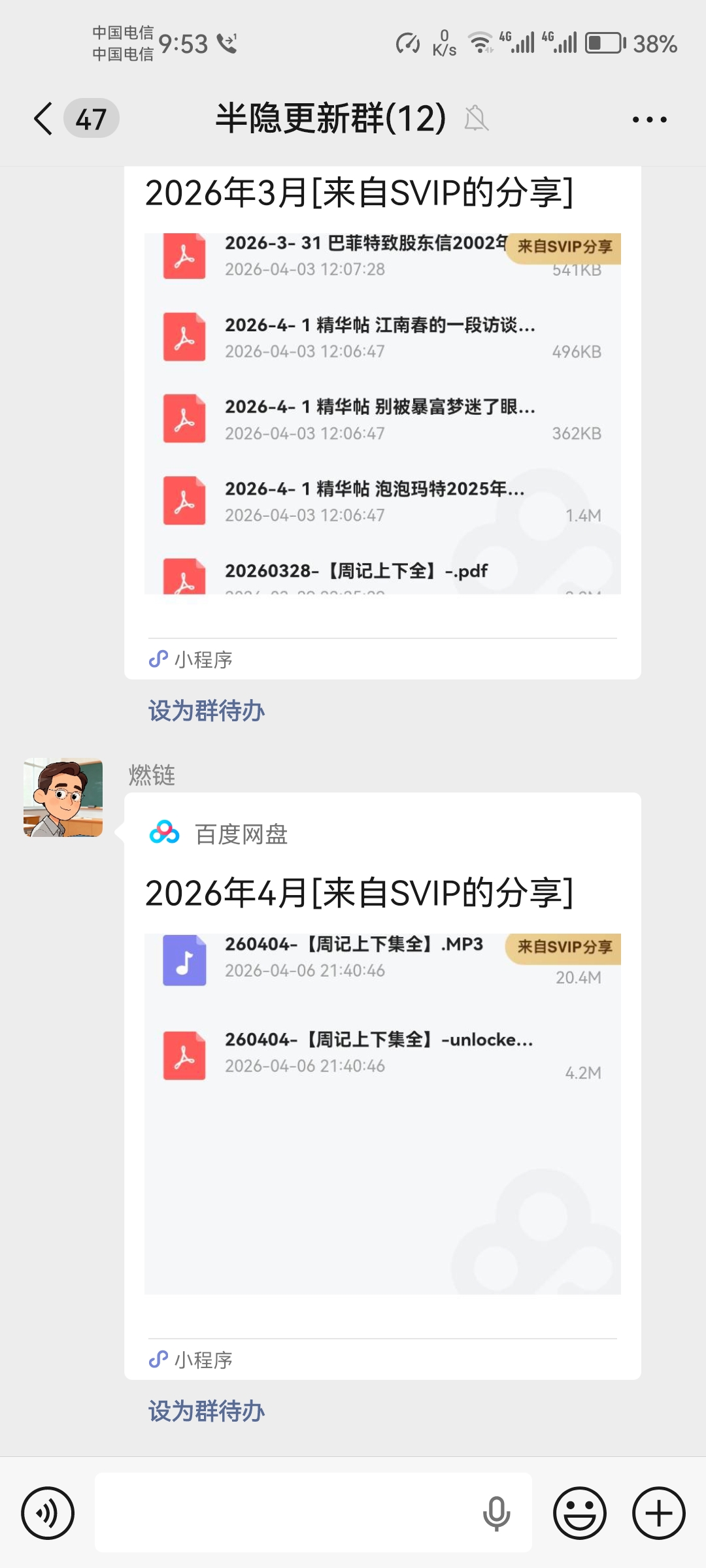Set the 2026年3月 share as group to-do
Viewport: 706px width, 1568px height.
pyautogui.click(x=206, y=711)
